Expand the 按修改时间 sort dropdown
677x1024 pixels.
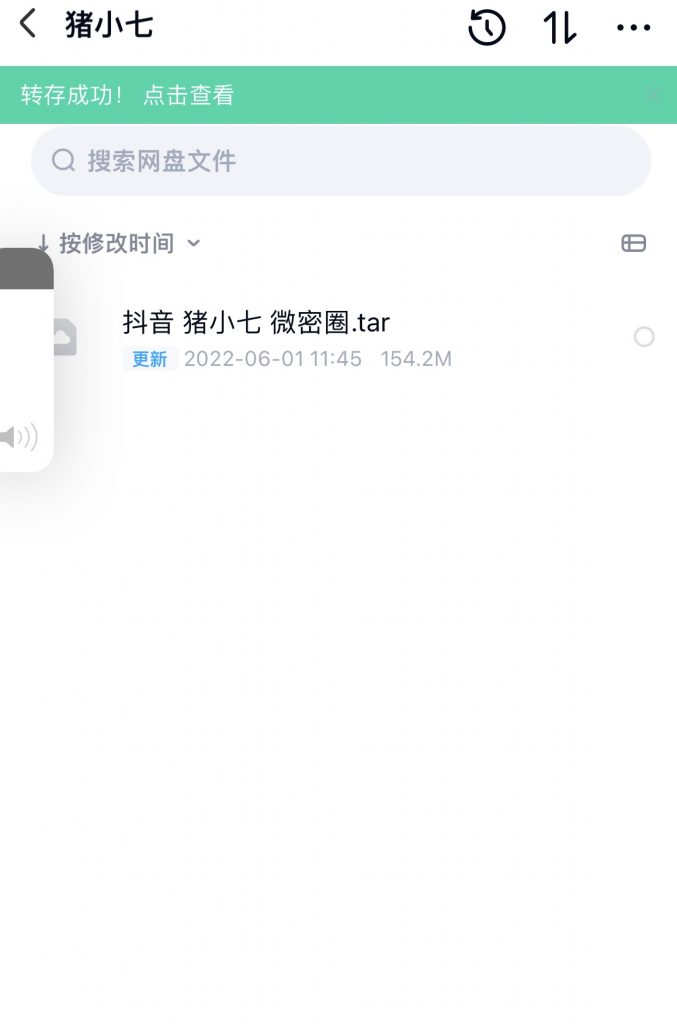120,243
